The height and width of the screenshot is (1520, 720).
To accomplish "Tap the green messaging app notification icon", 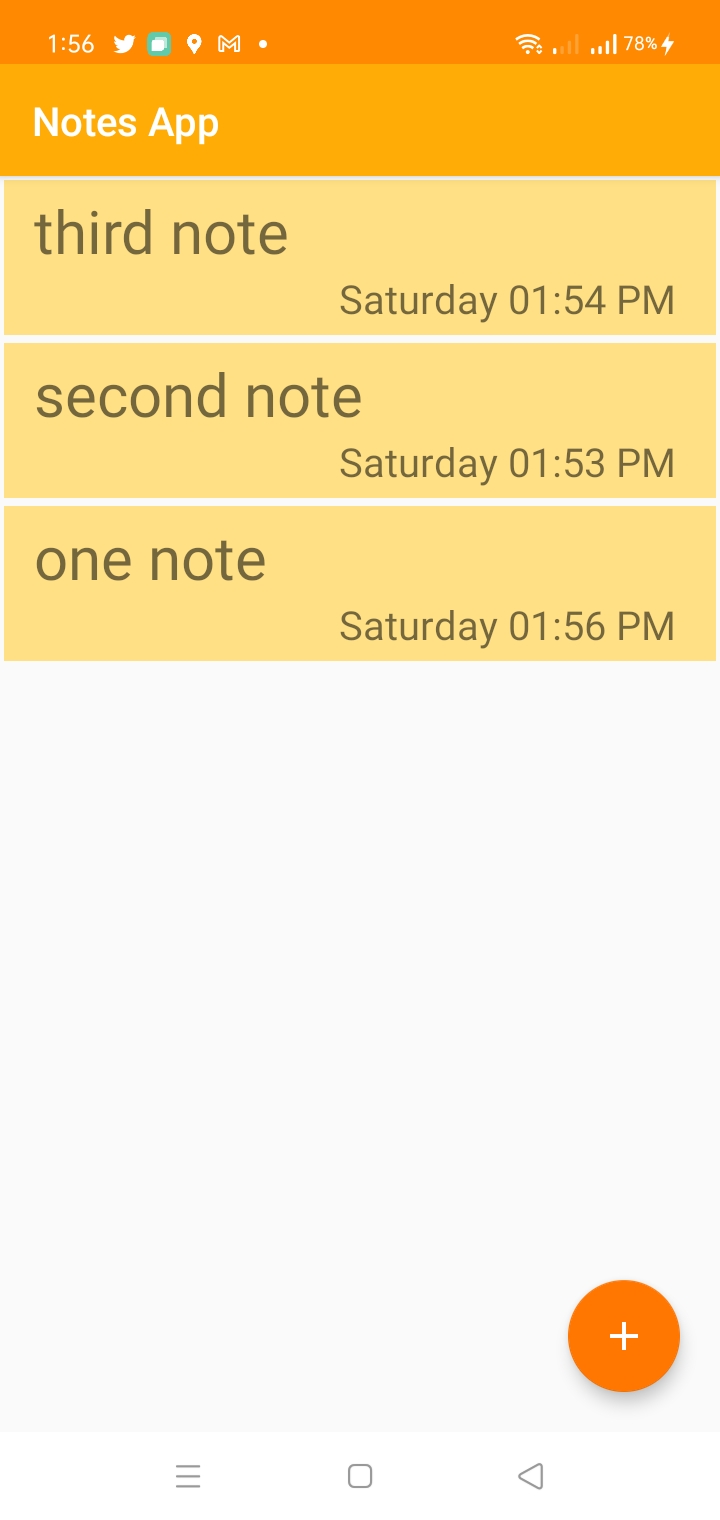I will tap(159, 43).
